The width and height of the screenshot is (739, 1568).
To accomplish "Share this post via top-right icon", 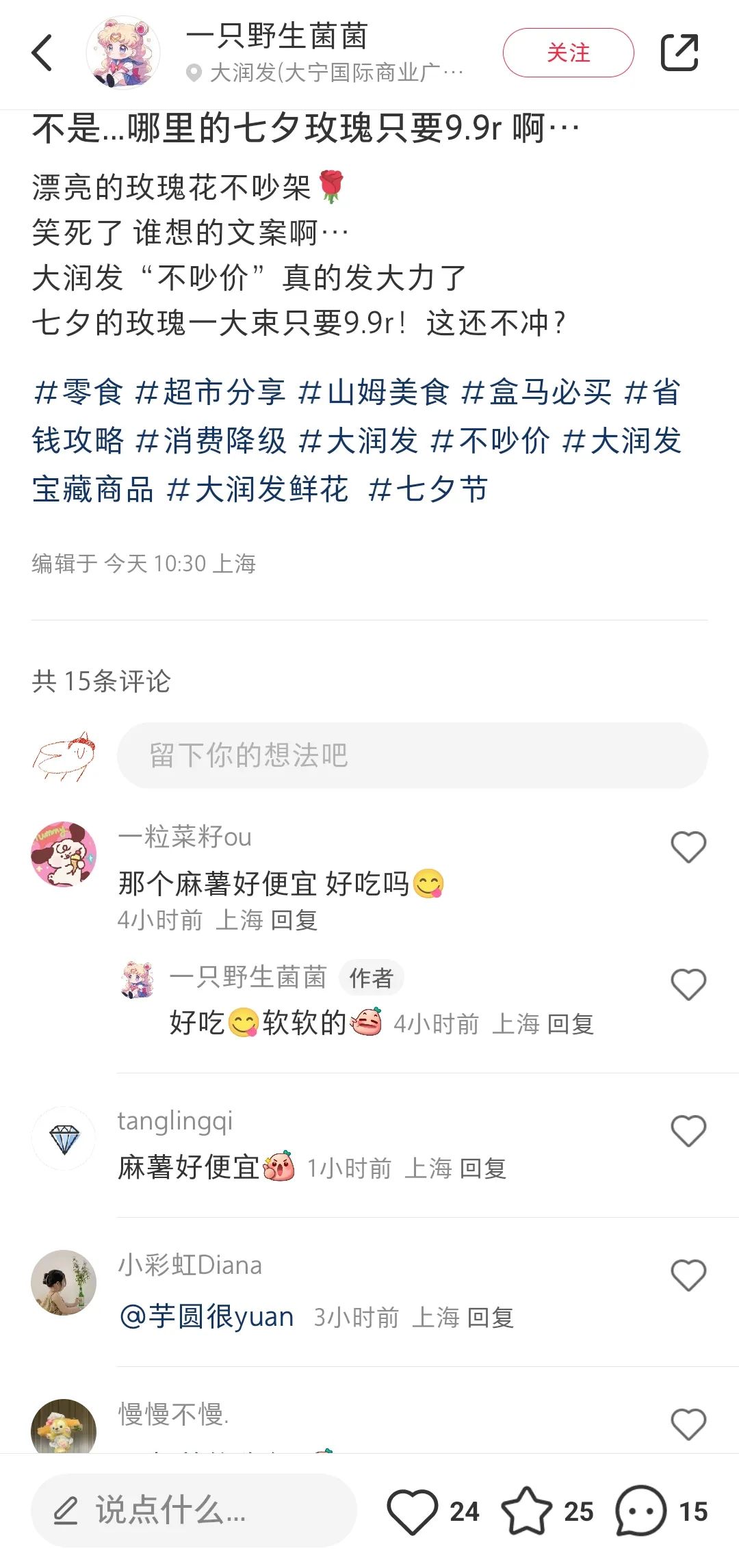I will (x=679, y=53).
